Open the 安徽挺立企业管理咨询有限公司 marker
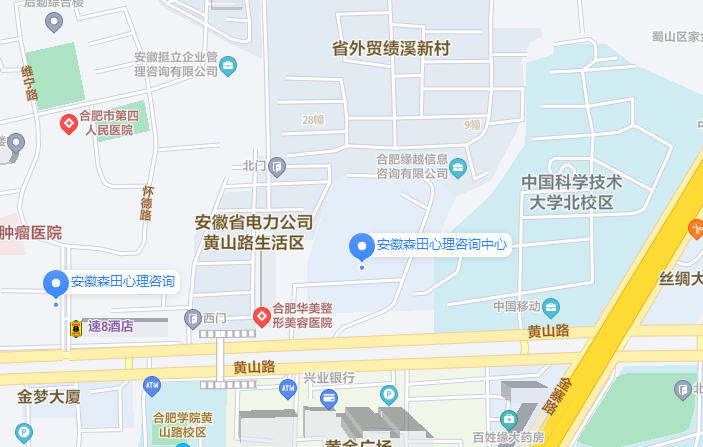The width and height of the screenshot is (703, 447). [229, 66]
